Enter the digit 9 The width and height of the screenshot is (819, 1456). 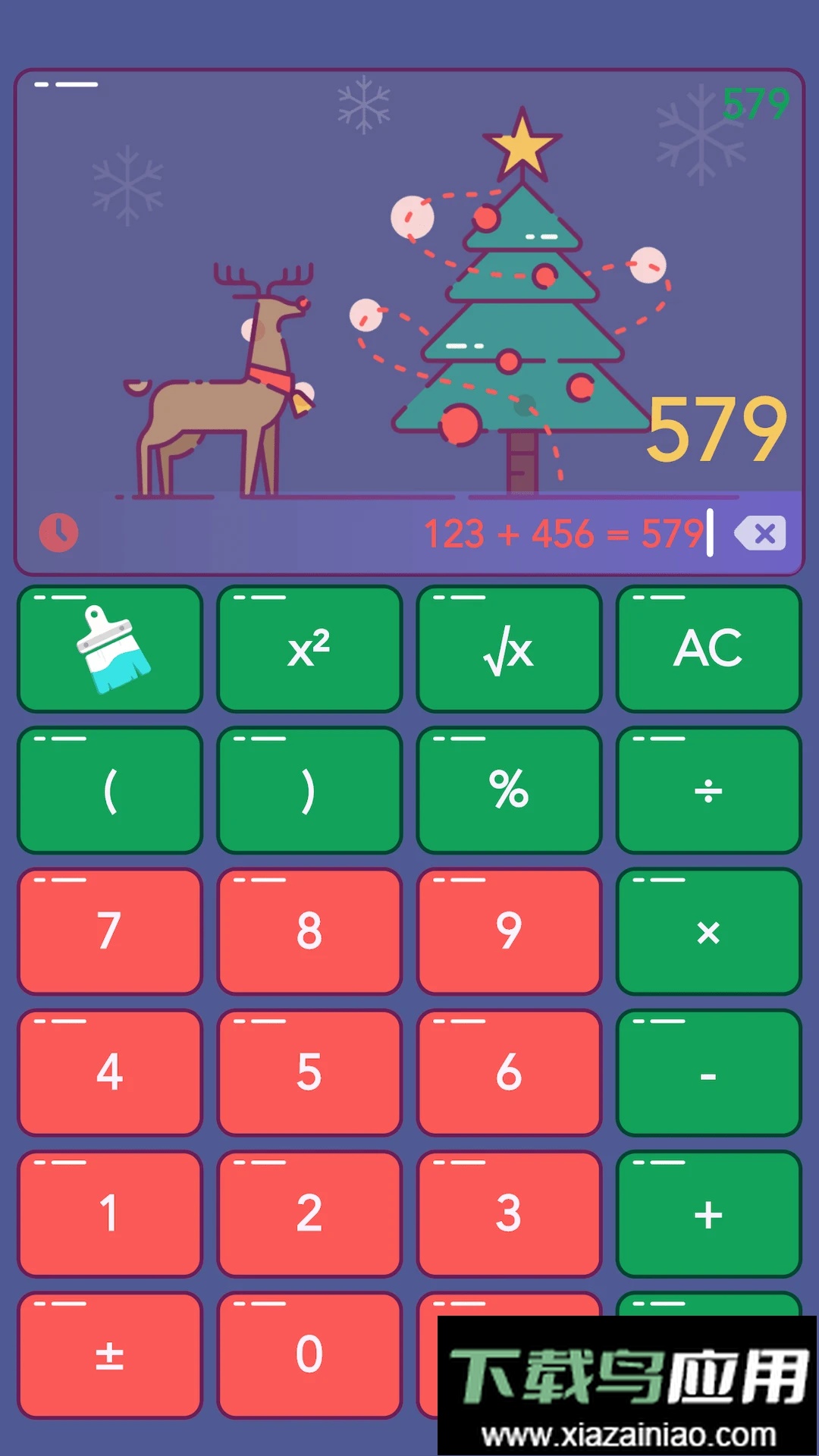pos(509,931)
